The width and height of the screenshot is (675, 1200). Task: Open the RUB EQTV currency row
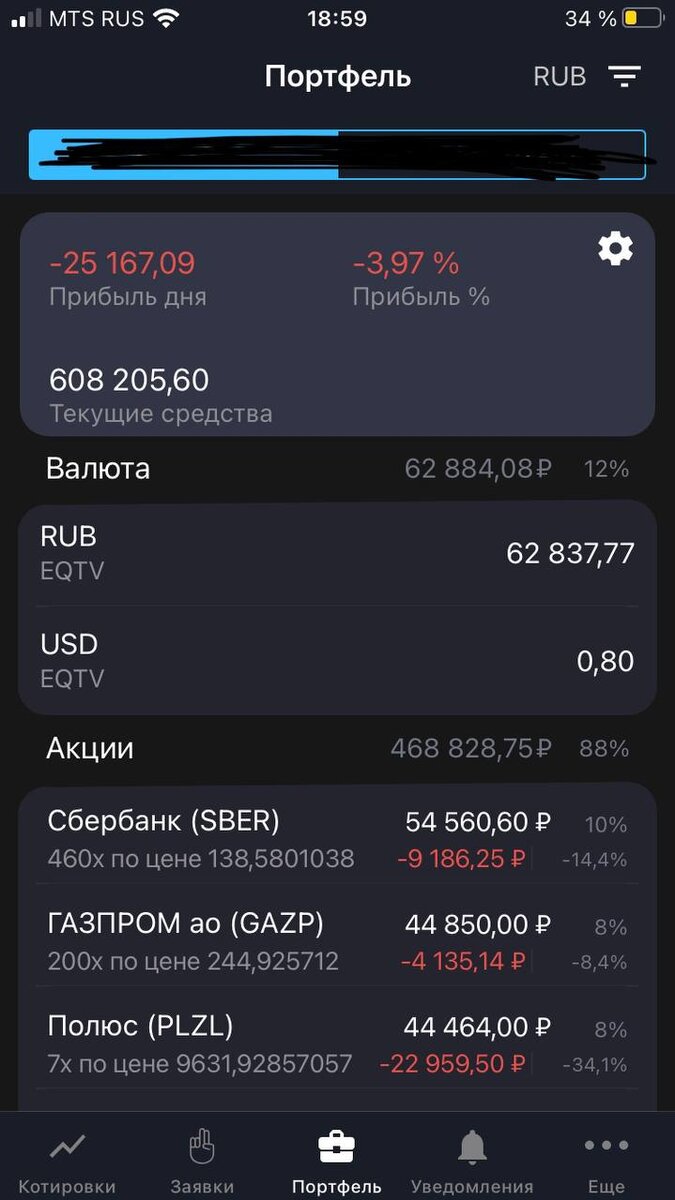click(x=337, y=553)
